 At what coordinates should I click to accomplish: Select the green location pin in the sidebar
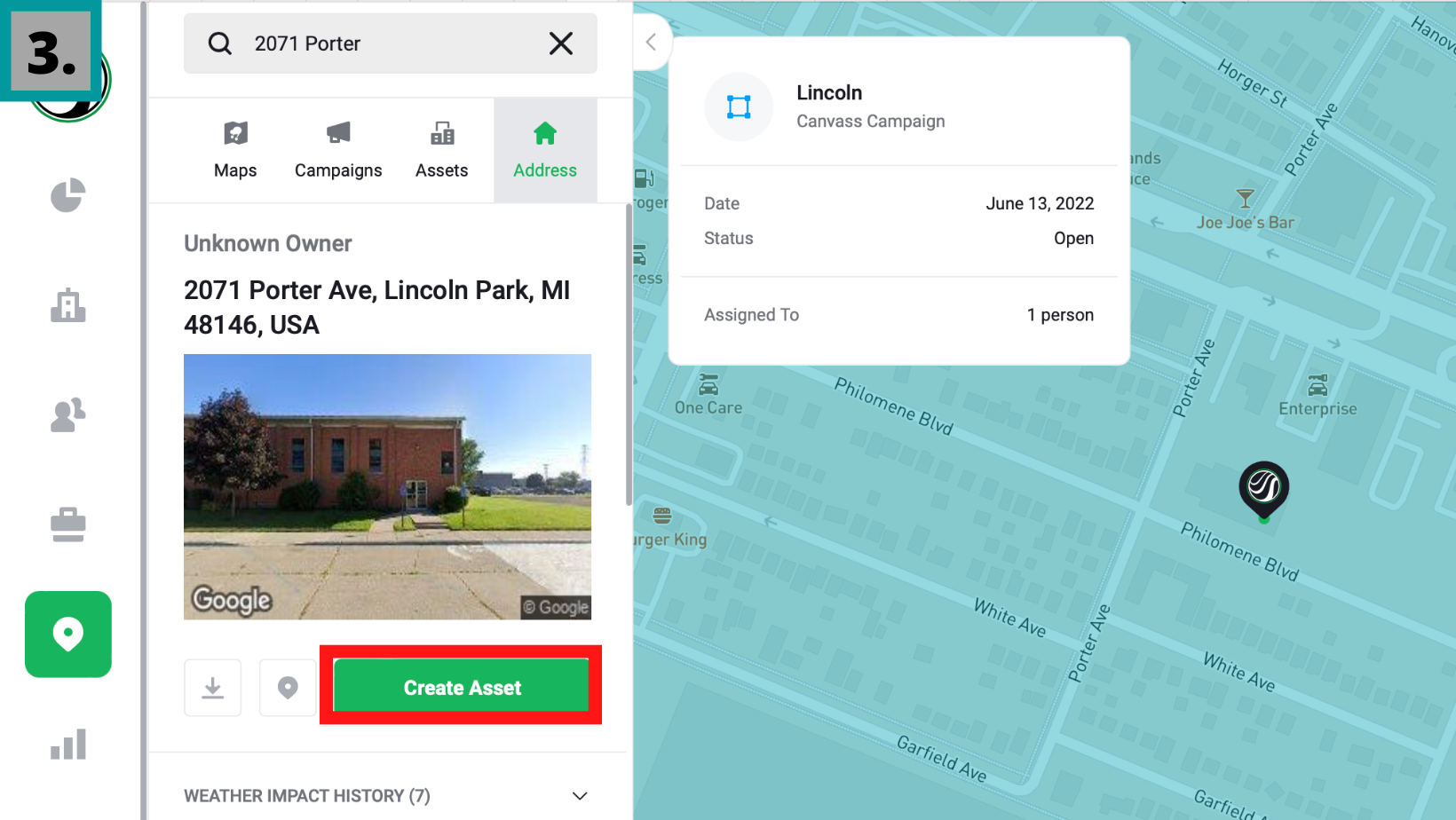pos(67,634)
